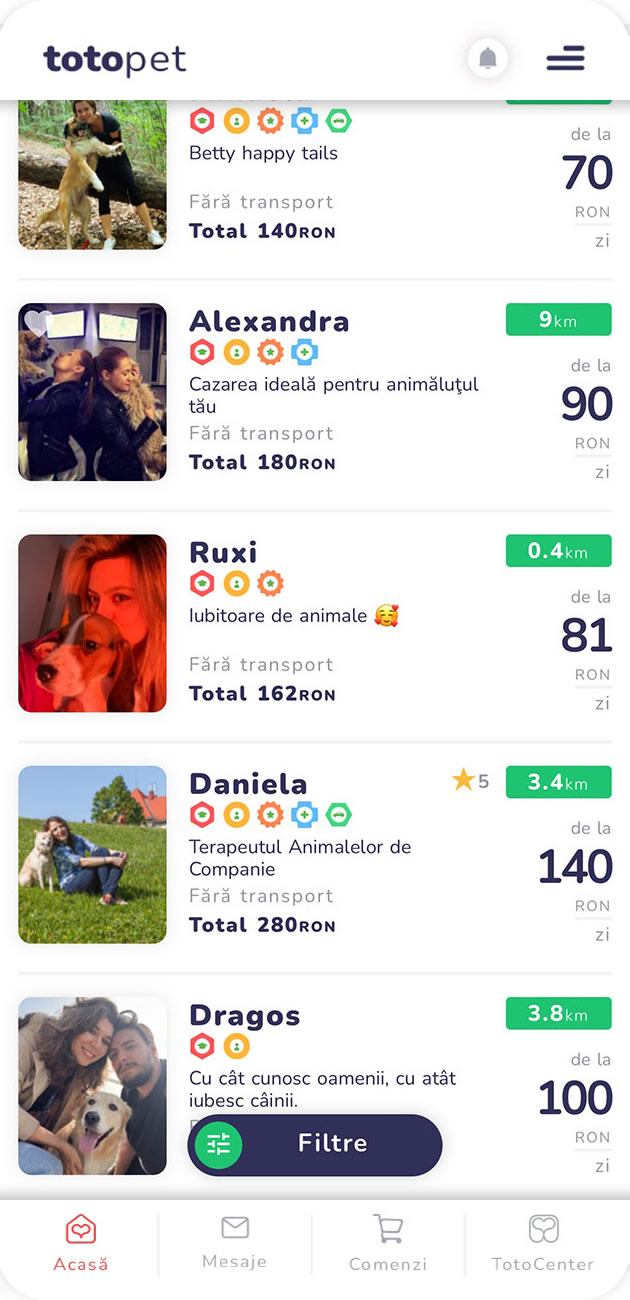Open the notifications bell
This screenshot has height=1300, width=630.
point(488,59)
